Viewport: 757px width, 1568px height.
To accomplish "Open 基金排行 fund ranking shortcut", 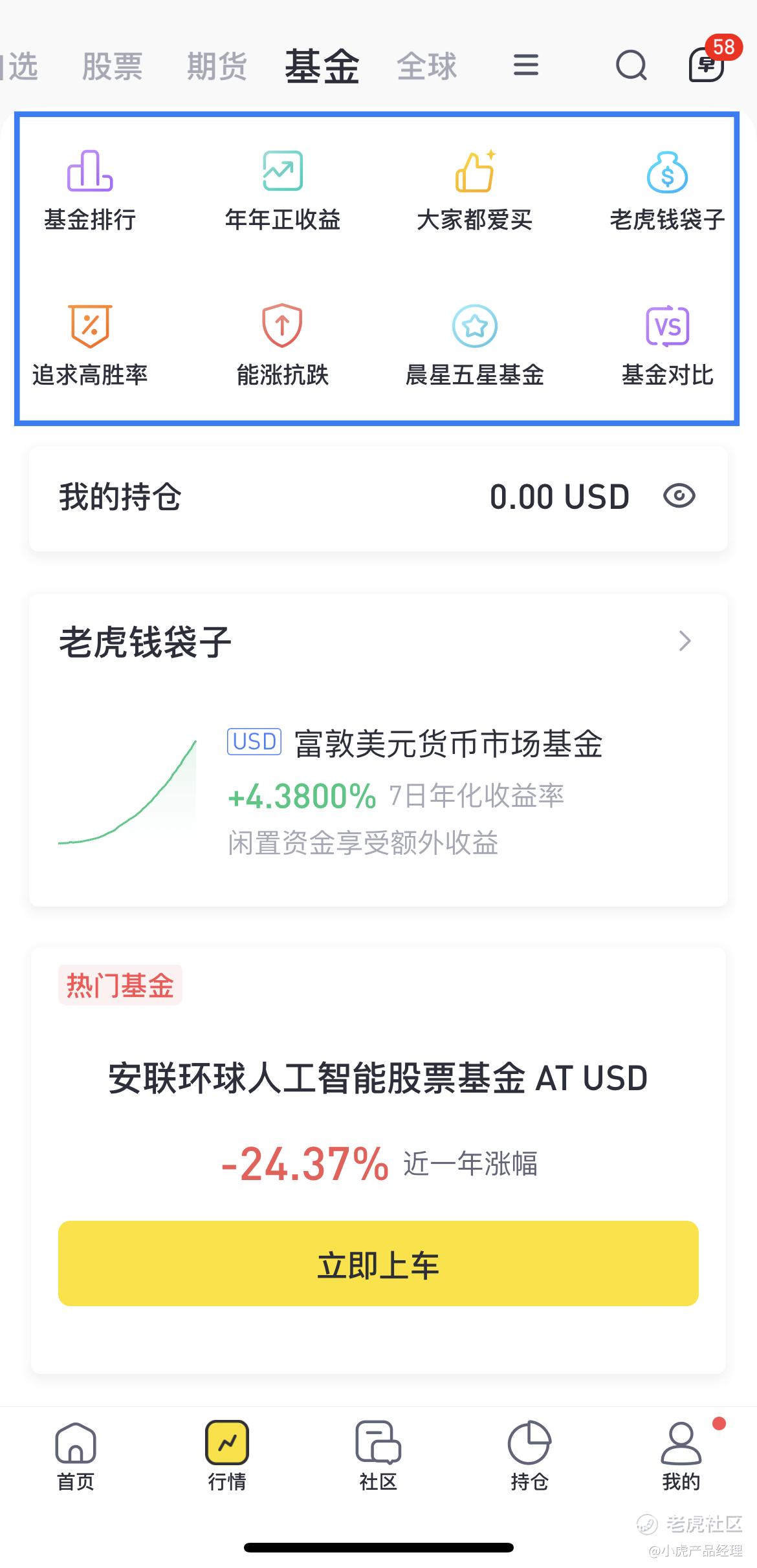I will pyautogui.click(x=90, y=191).
